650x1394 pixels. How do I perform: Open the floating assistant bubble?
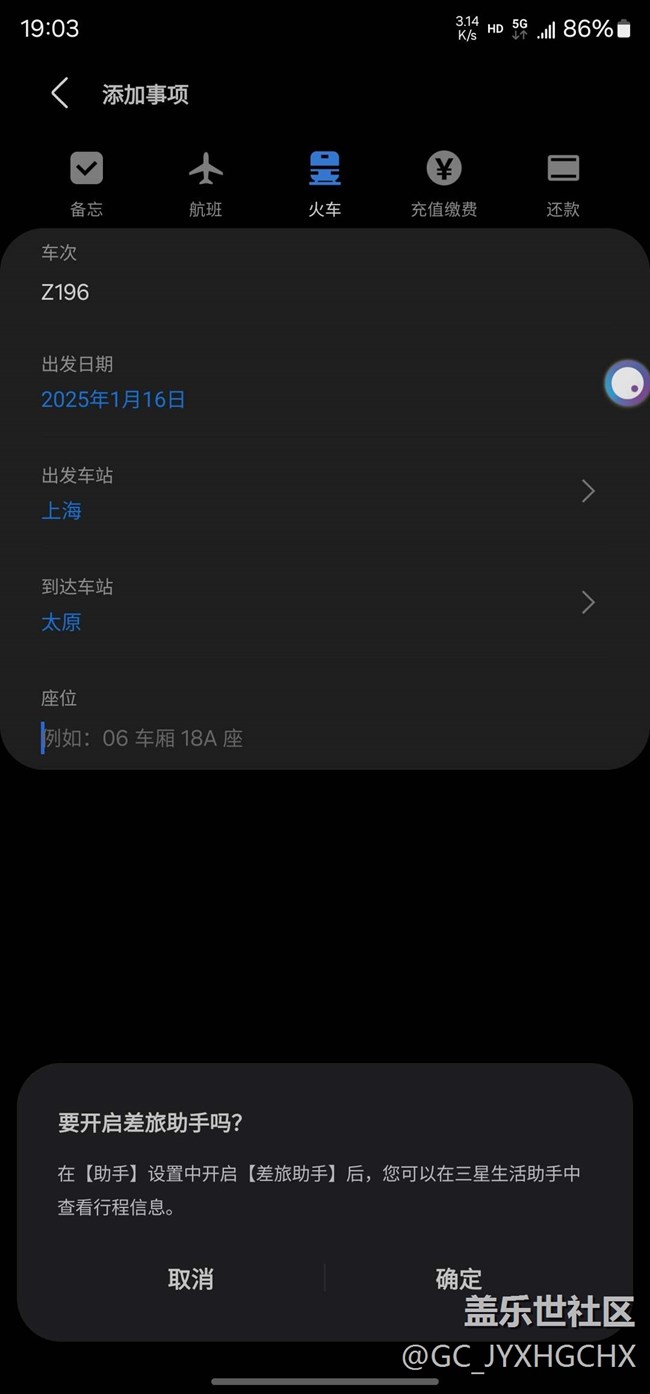tap(627, 383)
